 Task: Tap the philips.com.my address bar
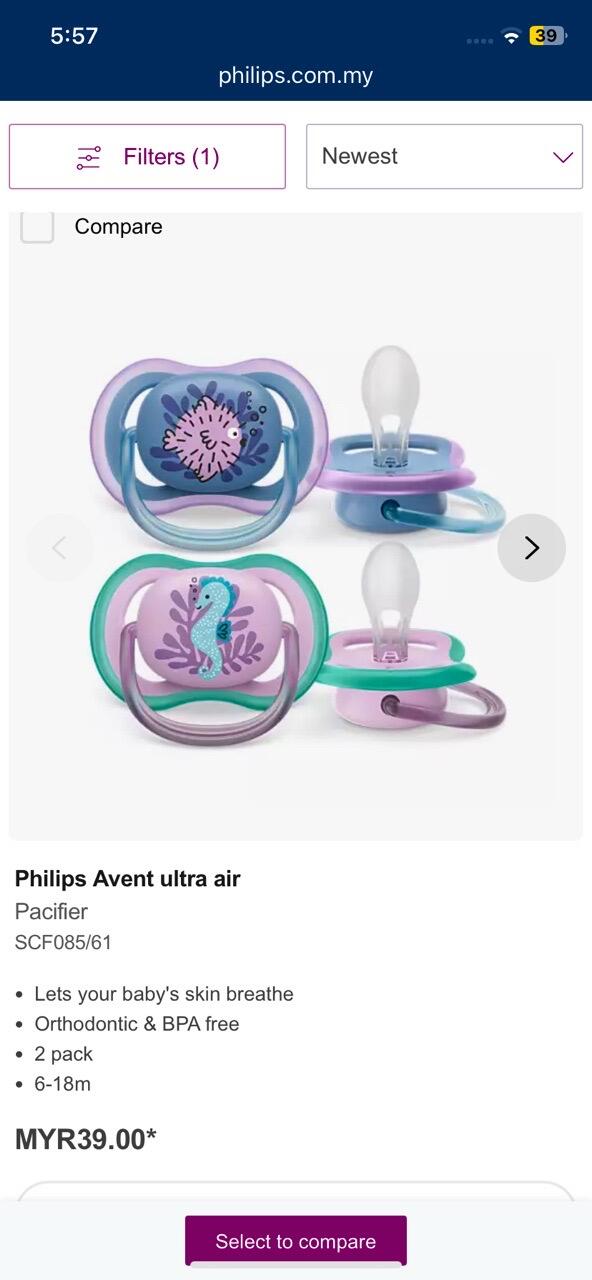(296, 75)
